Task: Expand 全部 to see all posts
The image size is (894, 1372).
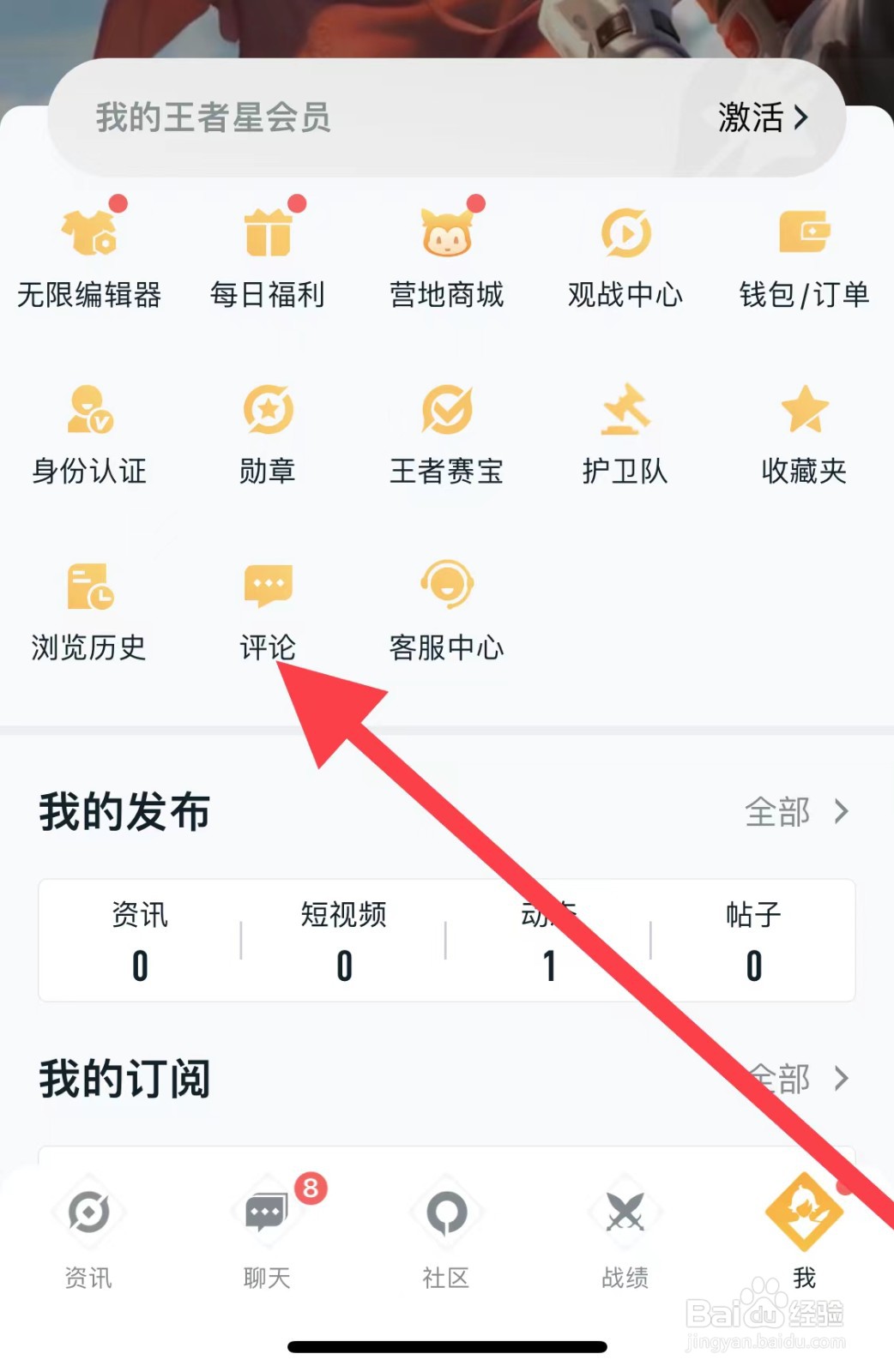Action: point(796,811)
